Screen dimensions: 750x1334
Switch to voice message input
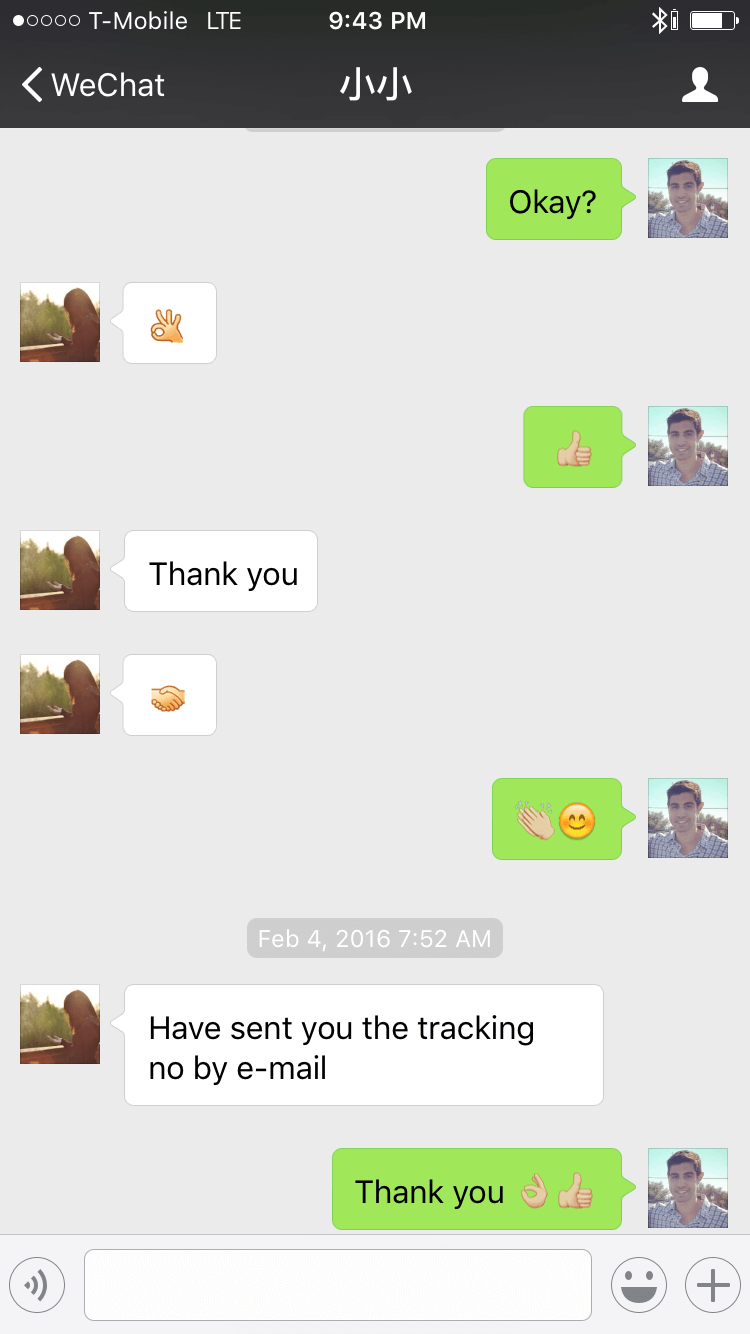coord(37,1285)
